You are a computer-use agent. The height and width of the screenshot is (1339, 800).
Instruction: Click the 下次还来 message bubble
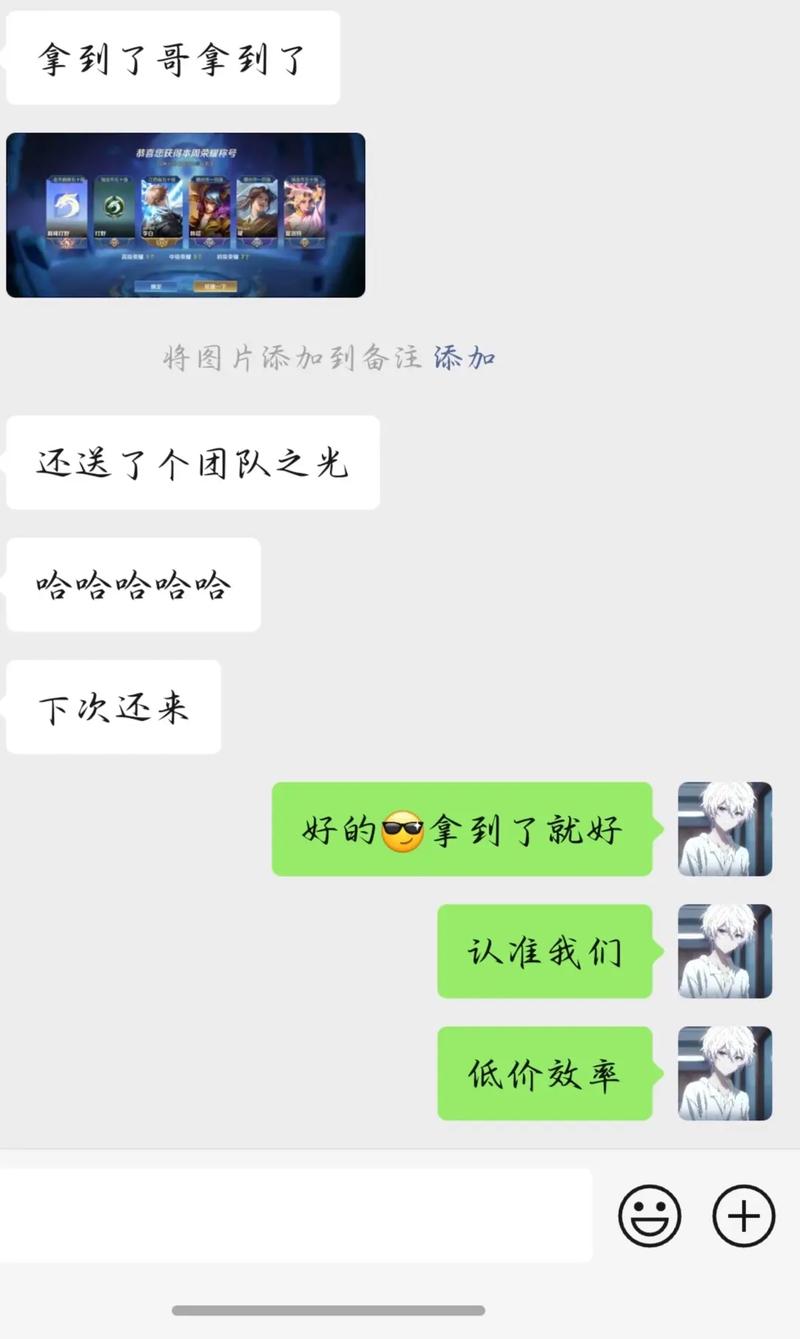pyautogui.click(x=112, y=707)
